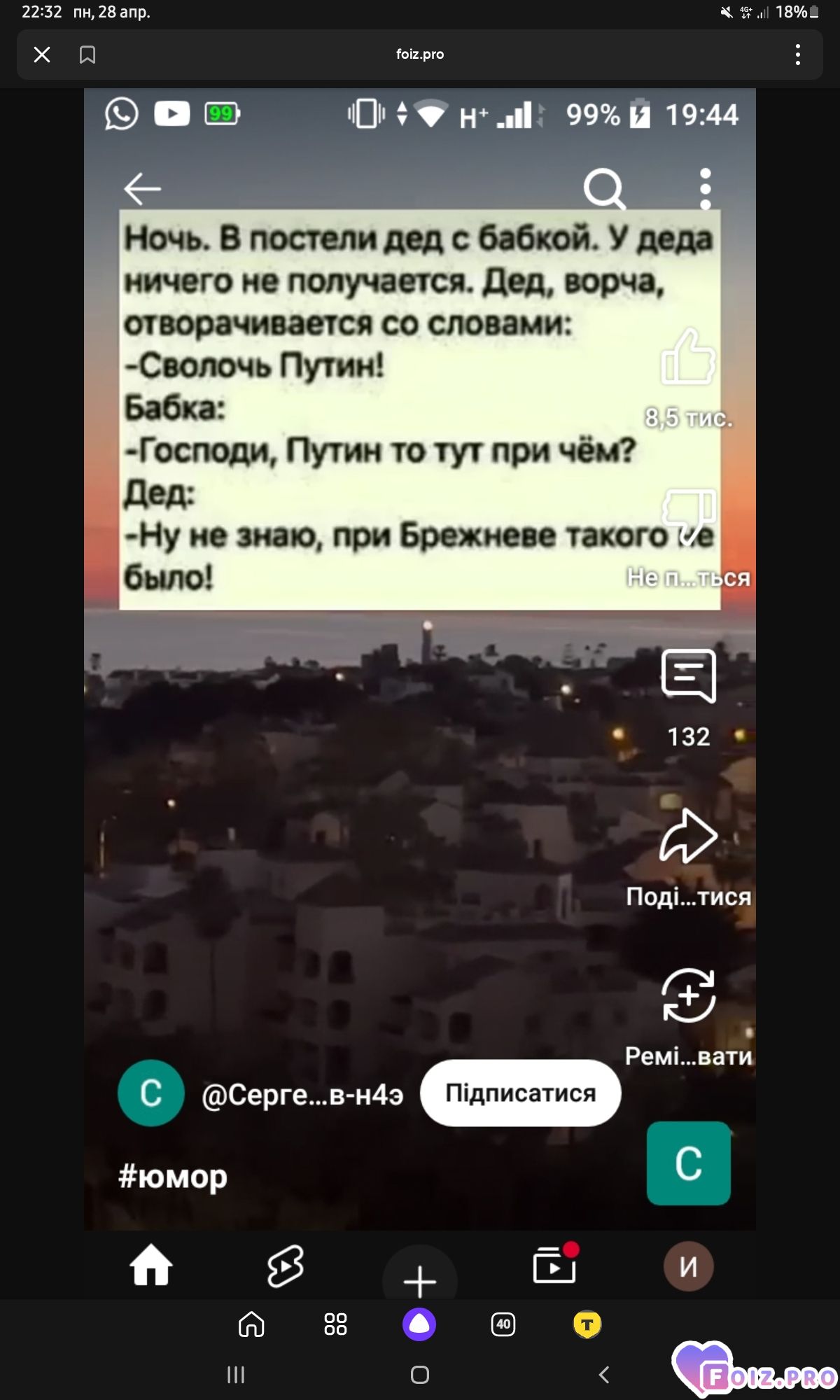The image size is (840, 1400).
Task: Tap the system back arrow
Action: (604, 1375)
